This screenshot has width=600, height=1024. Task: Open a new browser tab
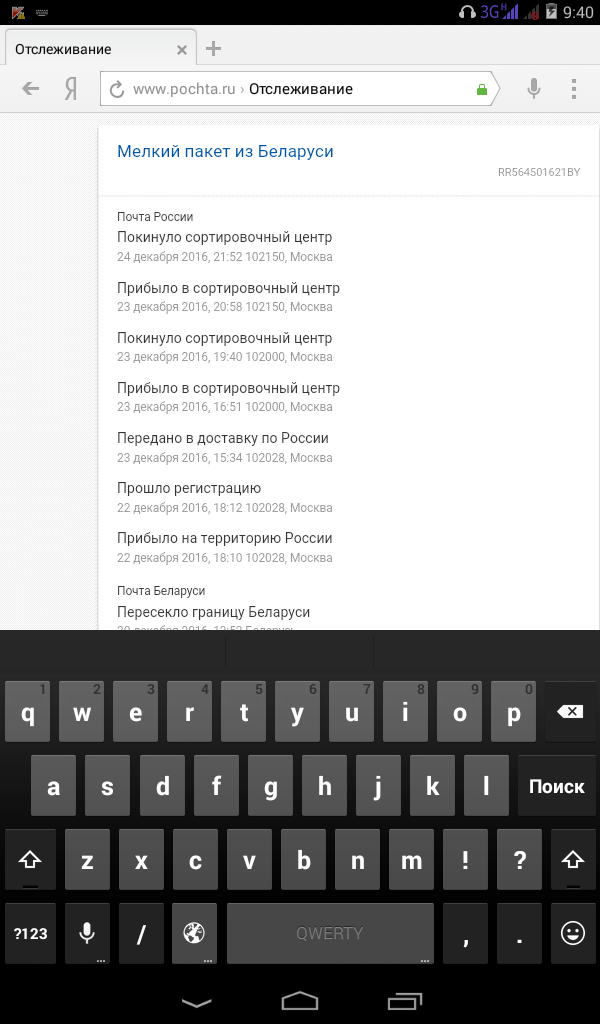tap(213, 49)
